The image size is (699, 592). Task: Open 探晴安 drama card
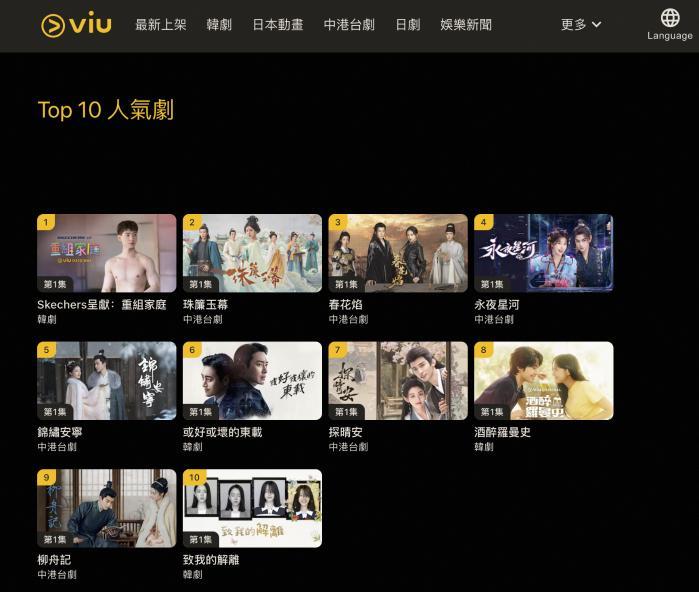tap(398, 381)
